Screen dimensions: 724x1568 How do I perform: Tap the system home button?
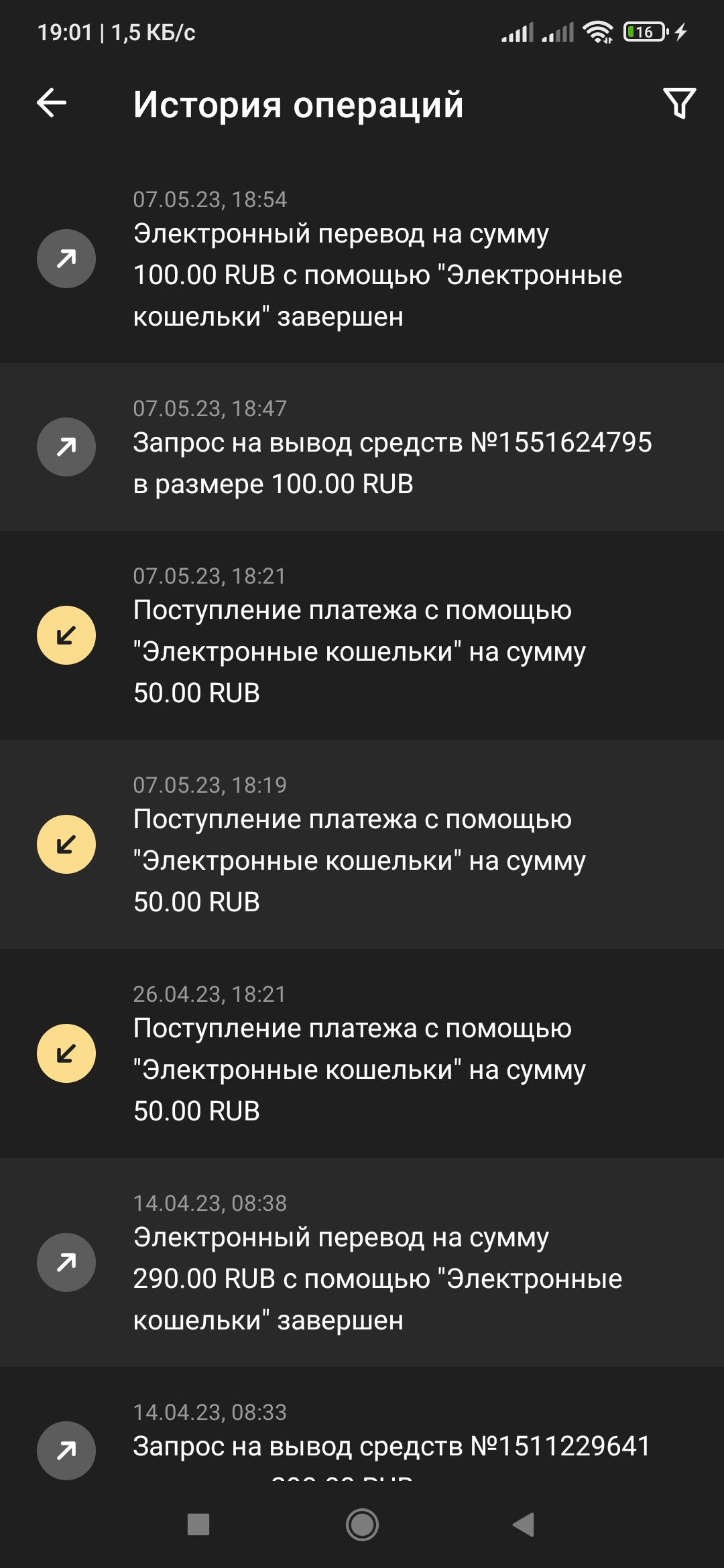click(362, 1524)
